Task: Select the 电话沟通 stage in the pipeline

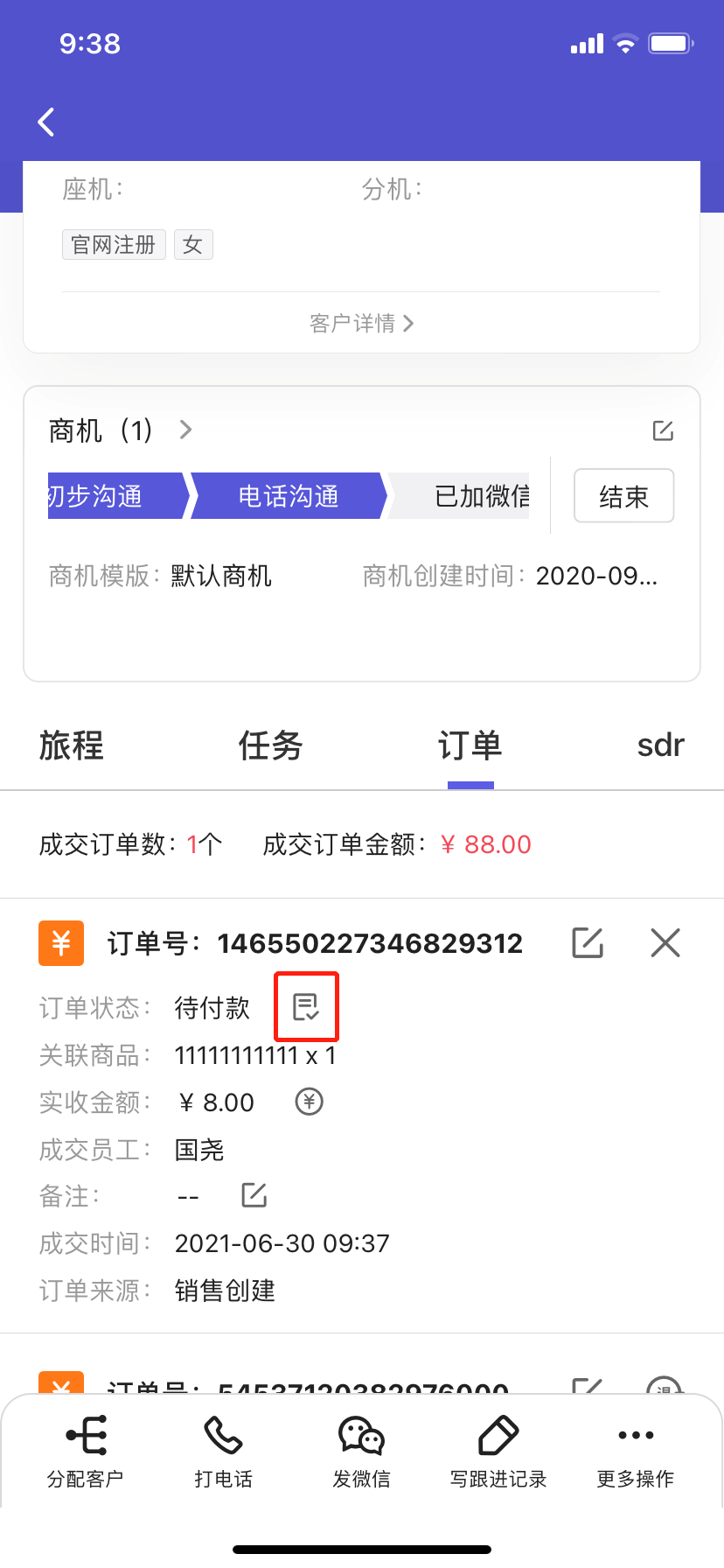Action: coord(289,495)
